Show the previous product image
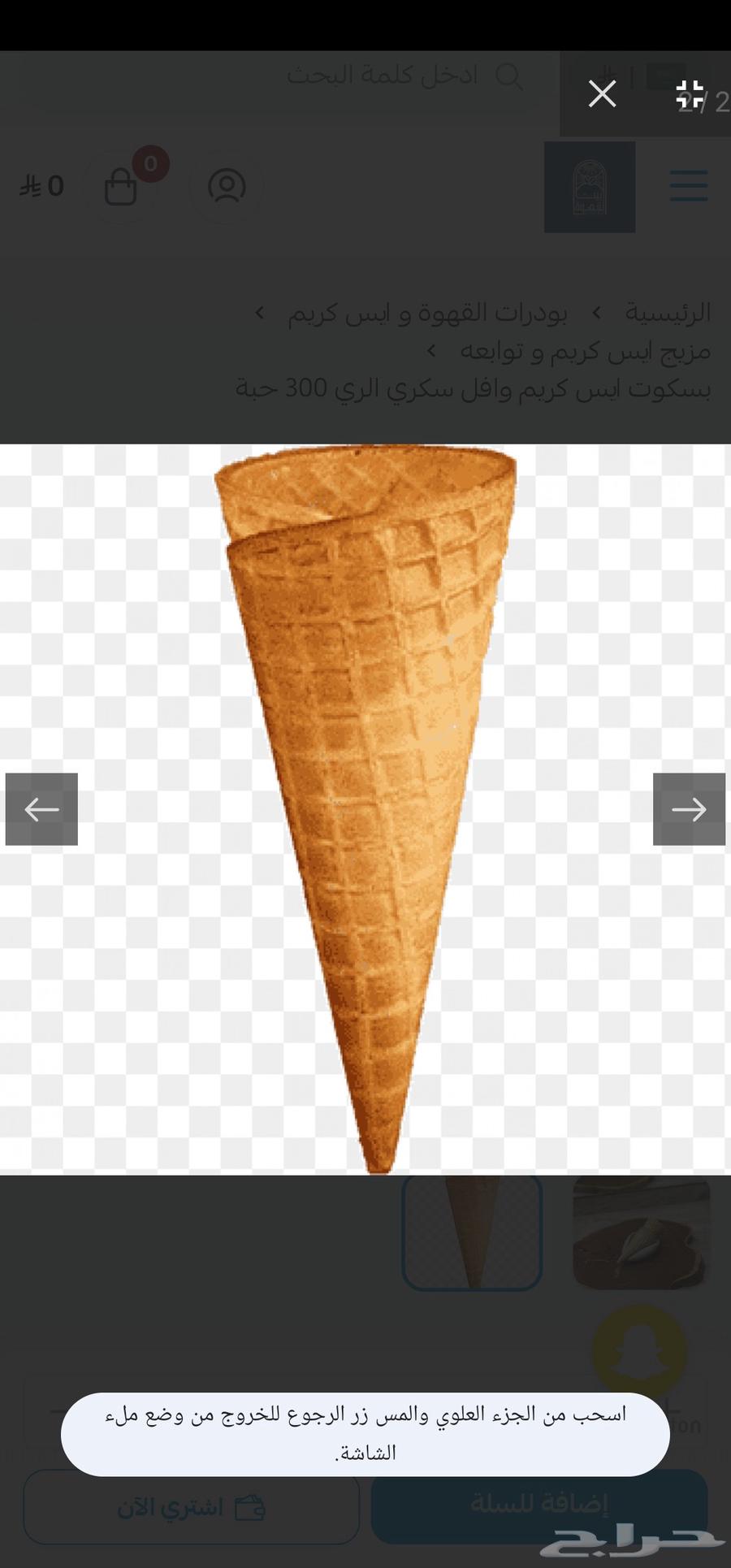This screenshot has width=731, height=1568. click(41, 809)
